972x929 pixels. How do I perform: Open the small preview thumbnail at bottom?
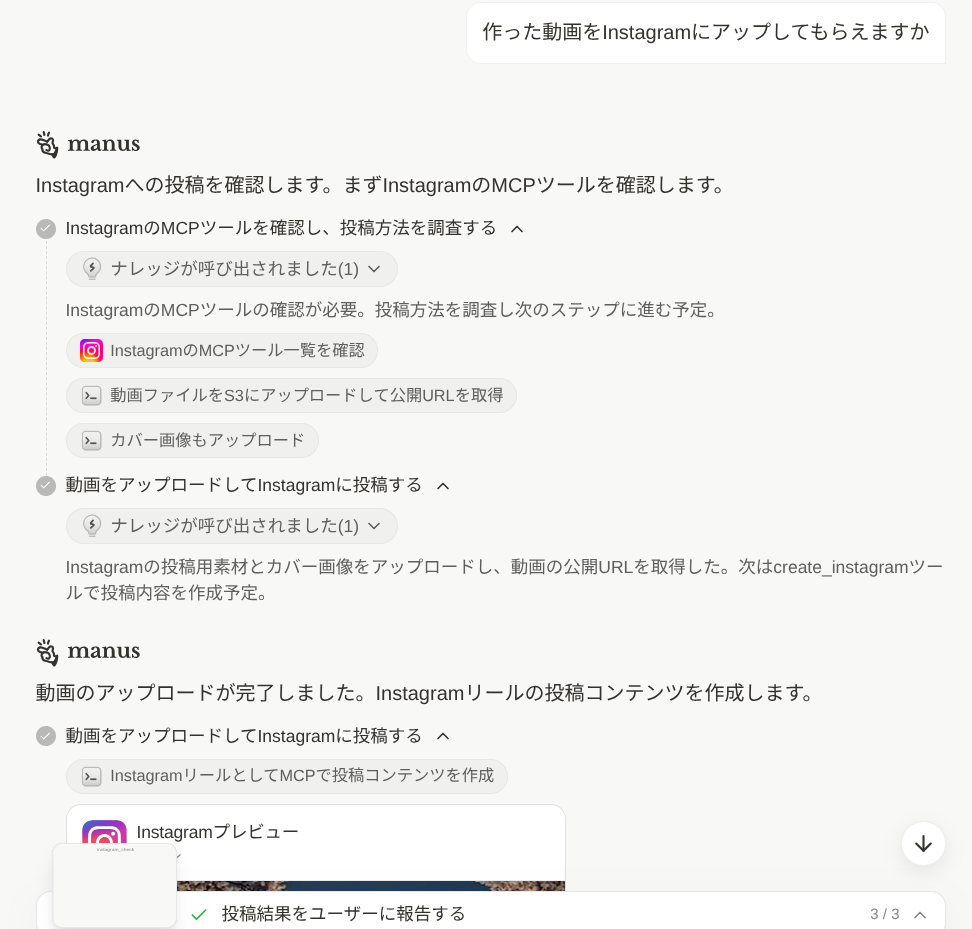click(115, 886)
